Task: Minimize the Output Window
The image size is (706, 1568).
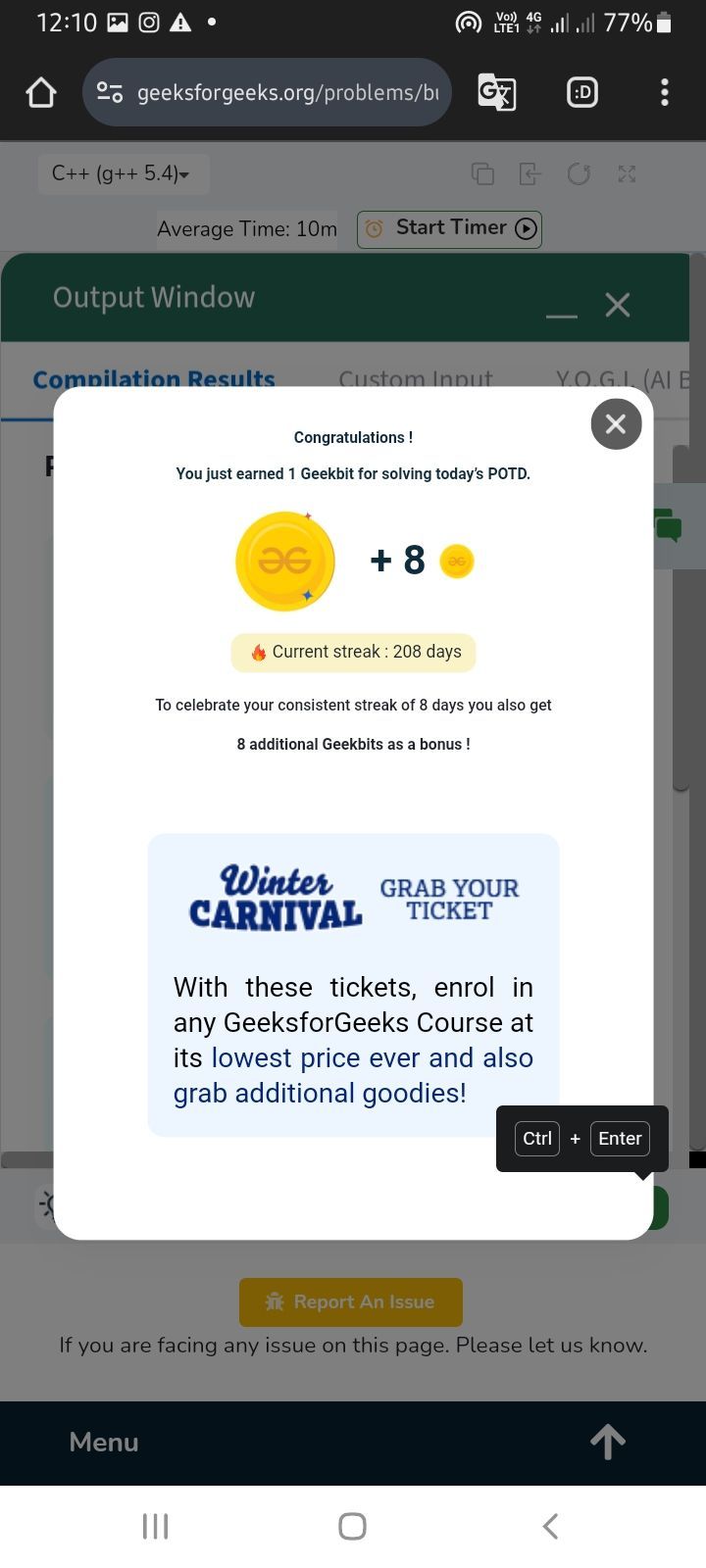Action: tap(561, 306)
